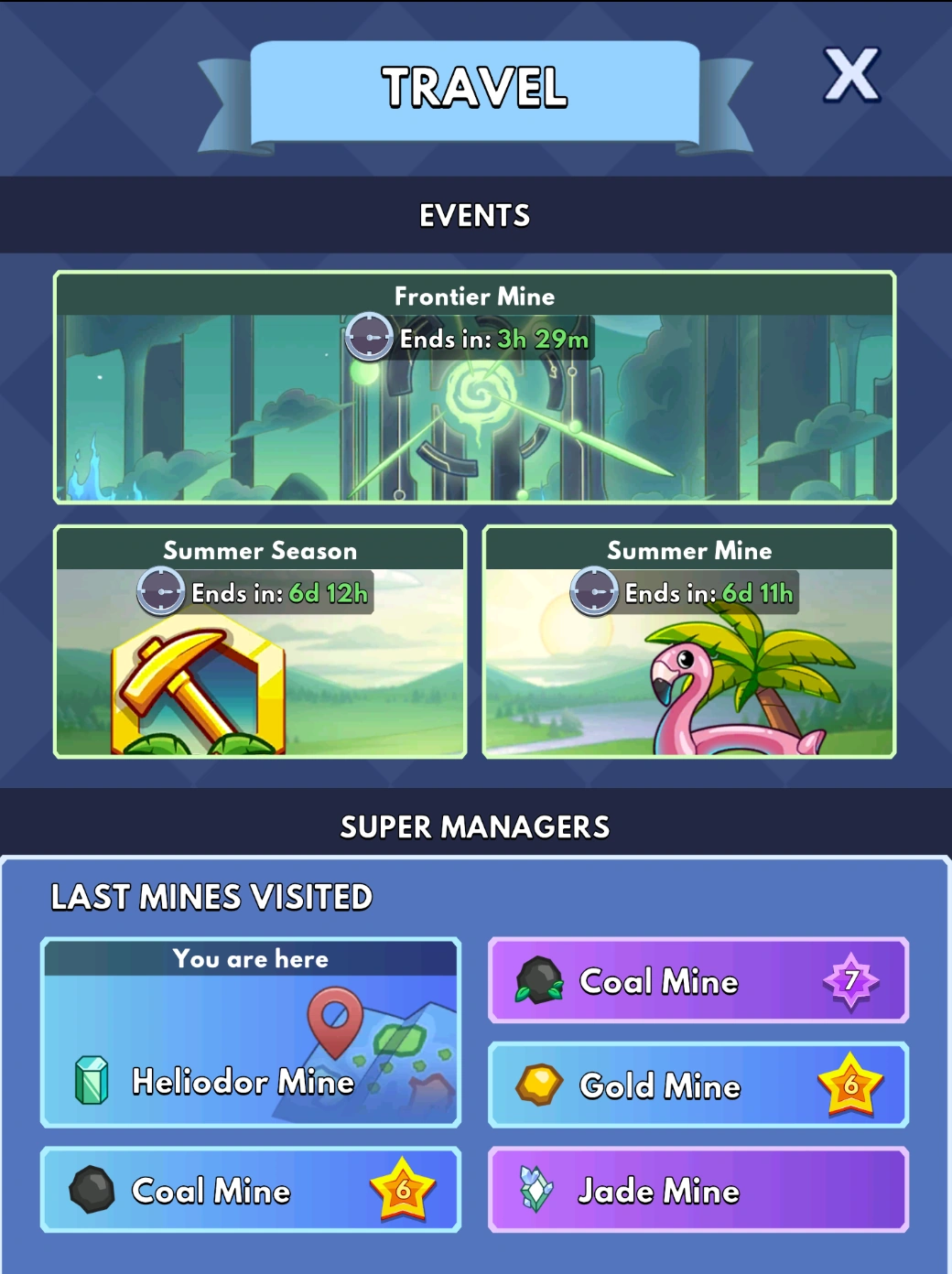Select the Heliodor Mine card marked You are here
Screen dimensions: 952x1274
pyautogui.click(x=248, y=1032)
